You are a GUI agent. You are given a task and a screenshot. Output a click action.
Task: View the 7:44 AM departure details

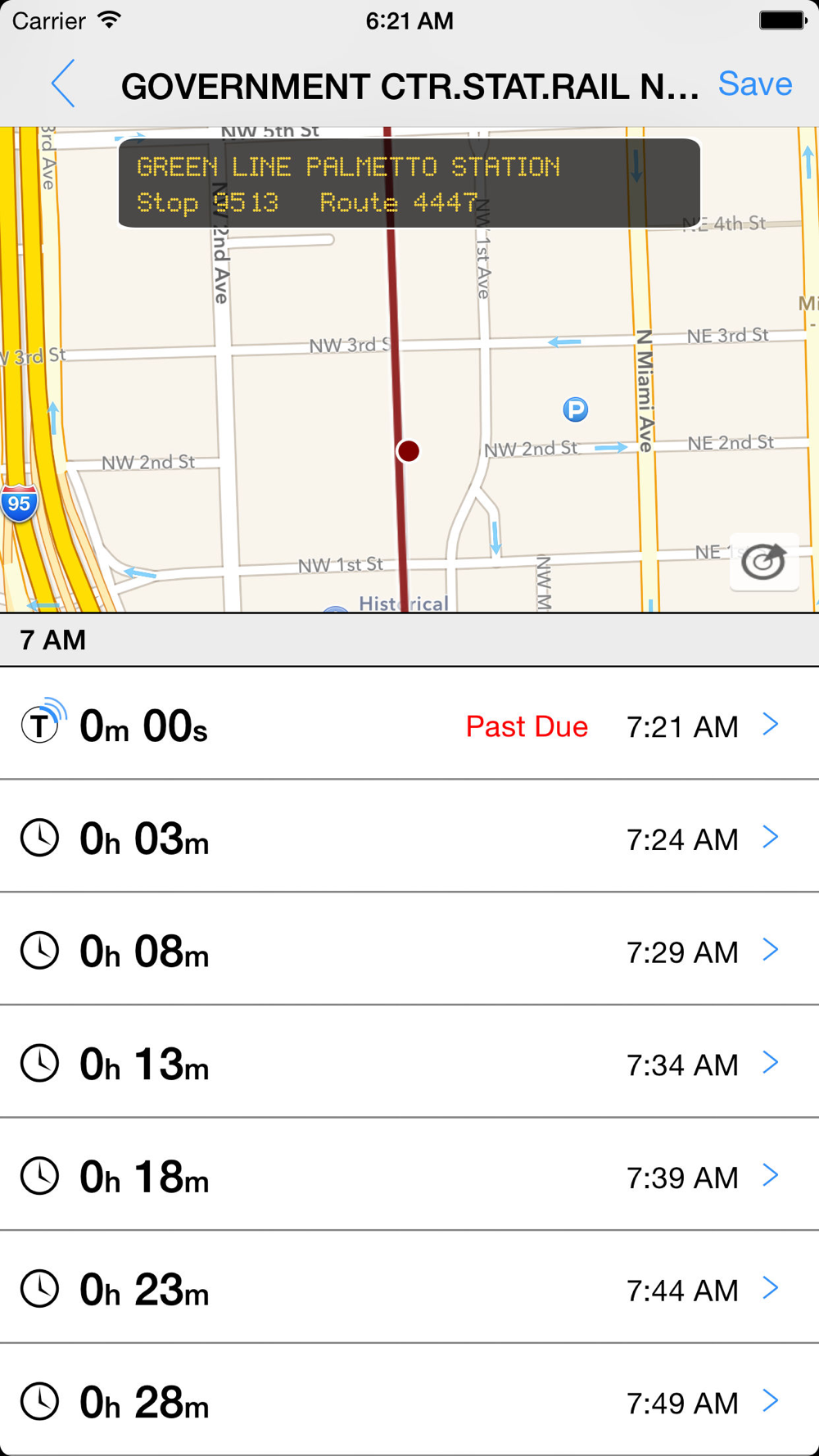409,1287
